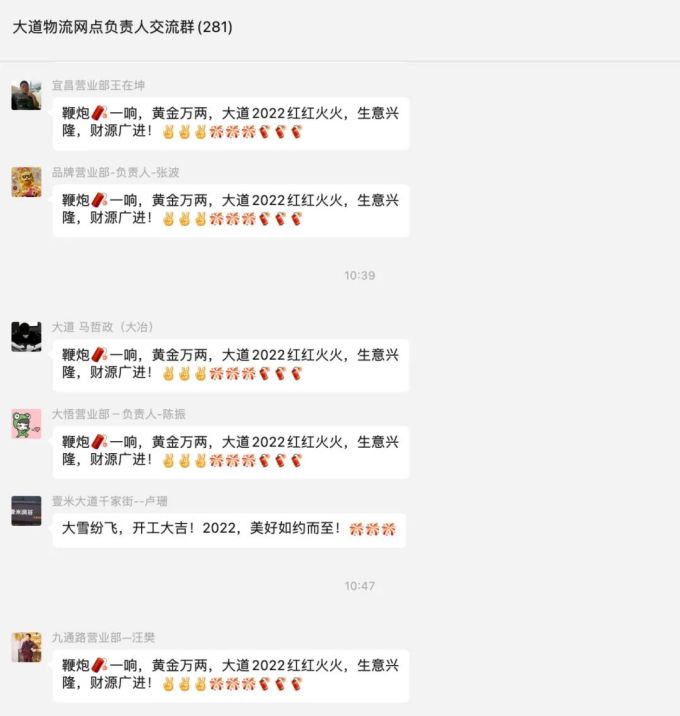Open 宜昌营业部王在坤's avatar profile
Image resolution: width=680 pixels, height=716 pixels.
(26, 95)
